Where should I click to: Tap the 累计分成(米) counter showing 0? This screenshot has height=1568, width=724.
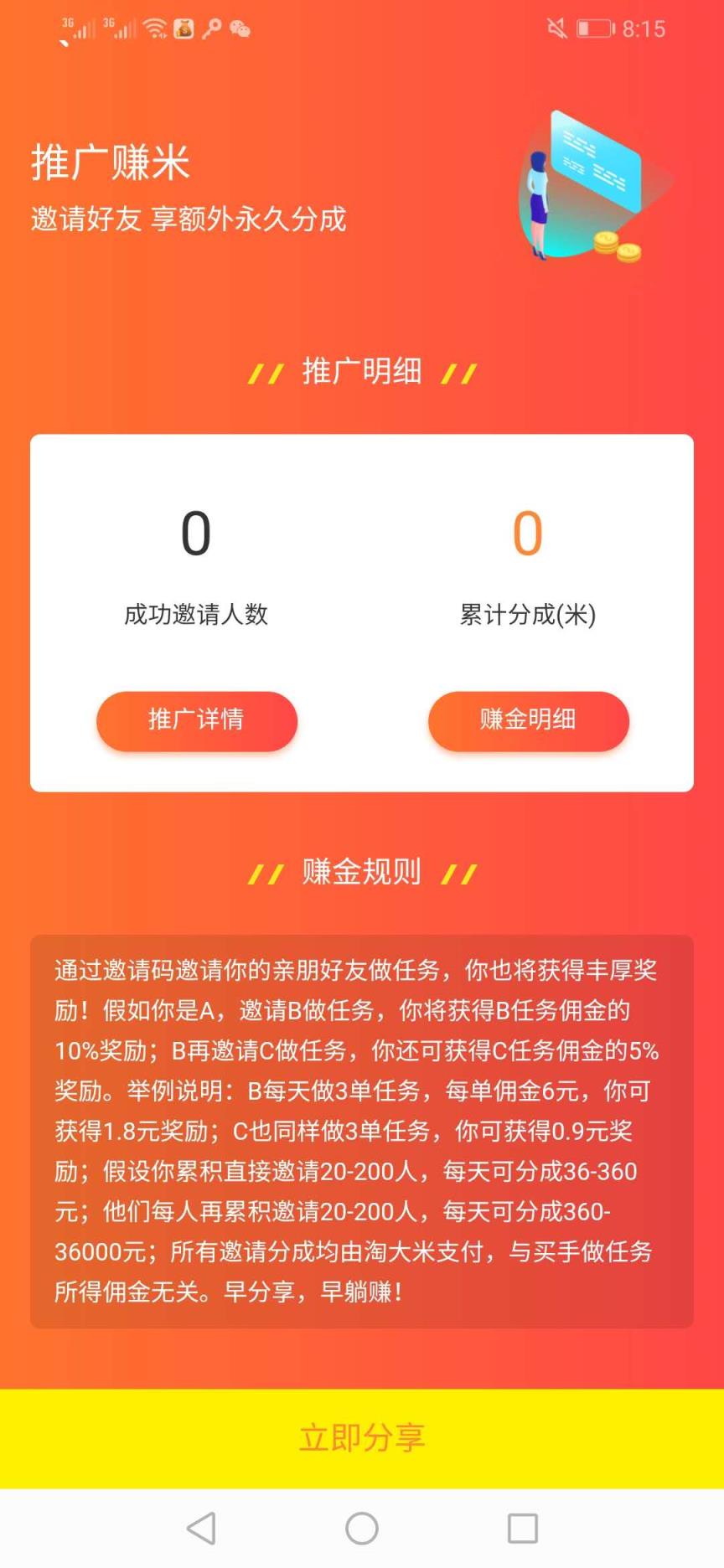point(527,534)
